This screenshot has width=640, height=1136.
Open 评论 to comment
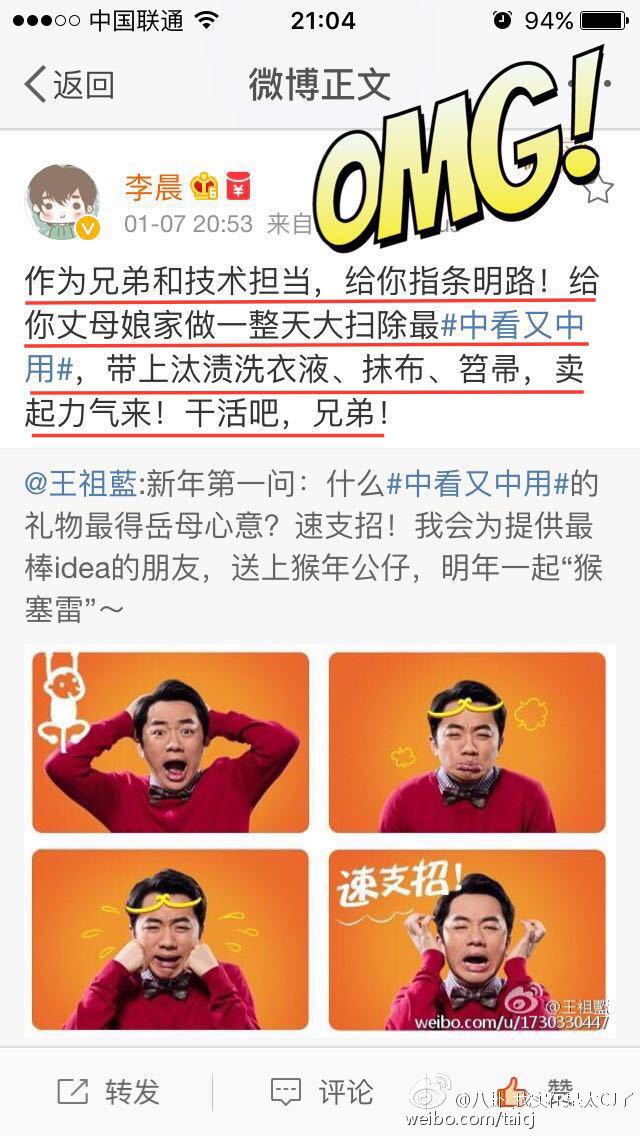[x=322, y=1091]
